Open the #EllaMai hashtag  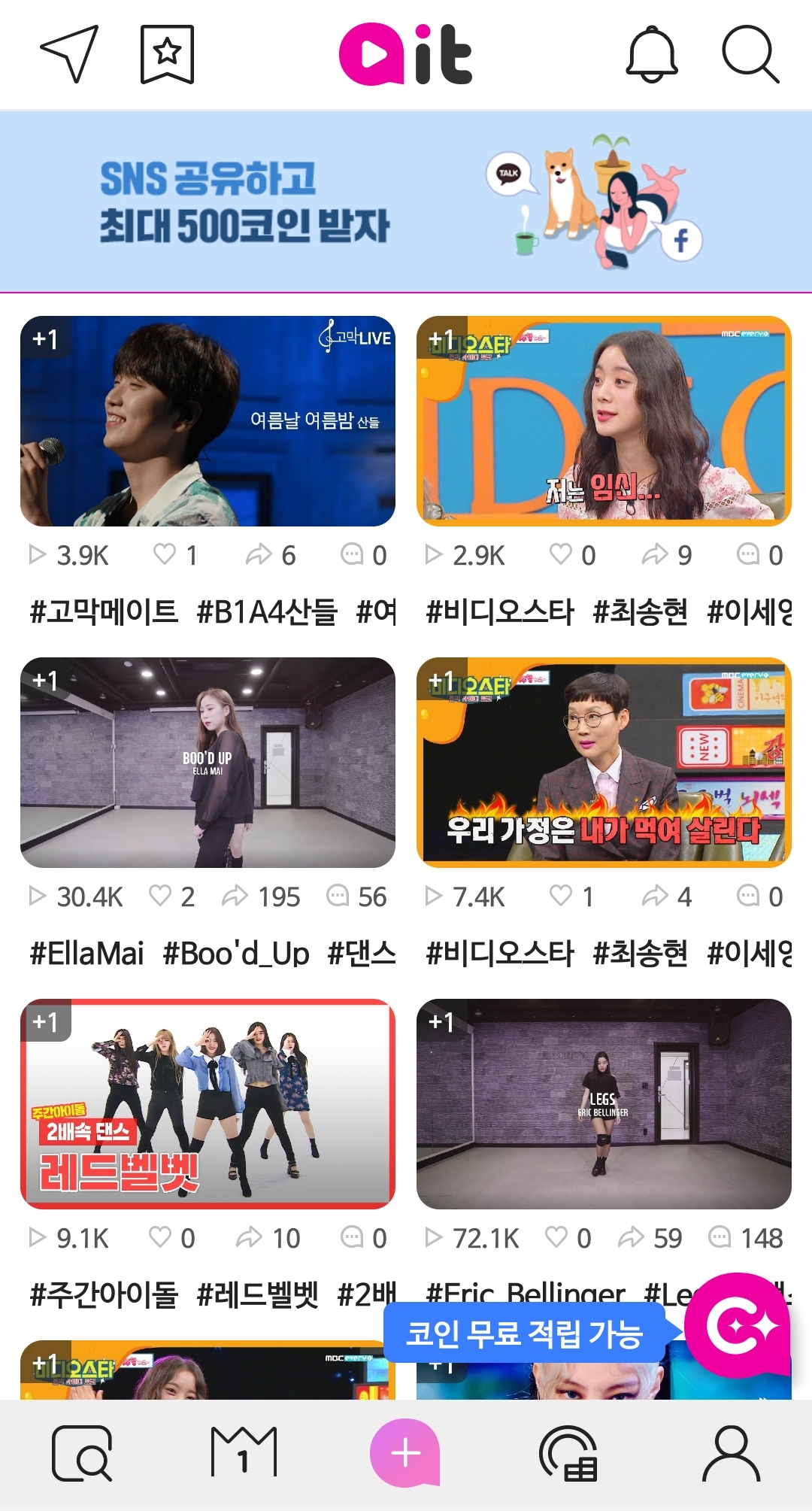[86, 954]
